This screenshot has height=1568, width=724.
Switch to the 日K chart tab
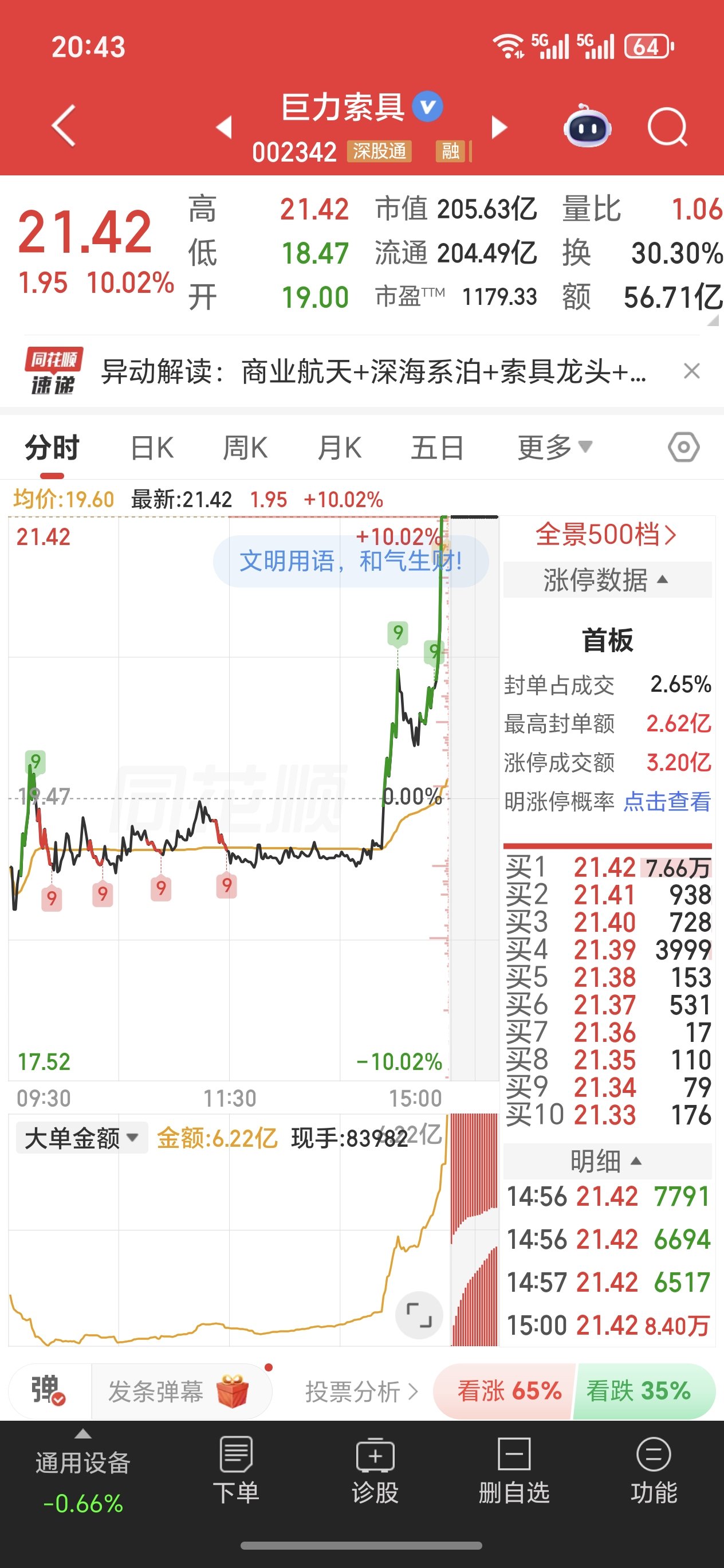coord(152,448)
